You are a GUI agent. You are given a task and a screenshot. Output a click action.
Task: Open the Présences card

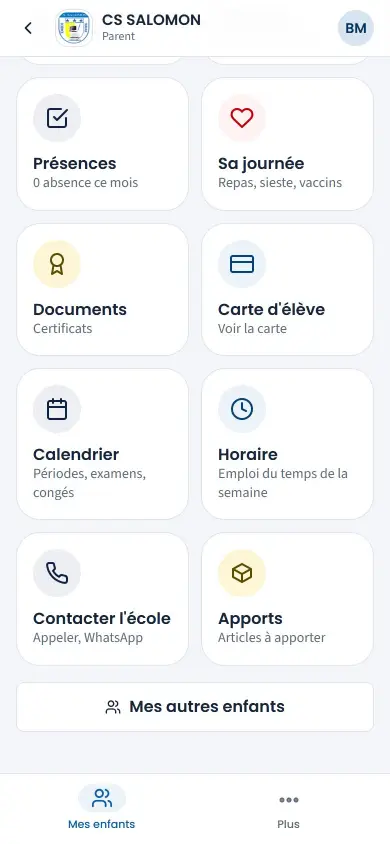pyautogui.click(x=103, y=144)
